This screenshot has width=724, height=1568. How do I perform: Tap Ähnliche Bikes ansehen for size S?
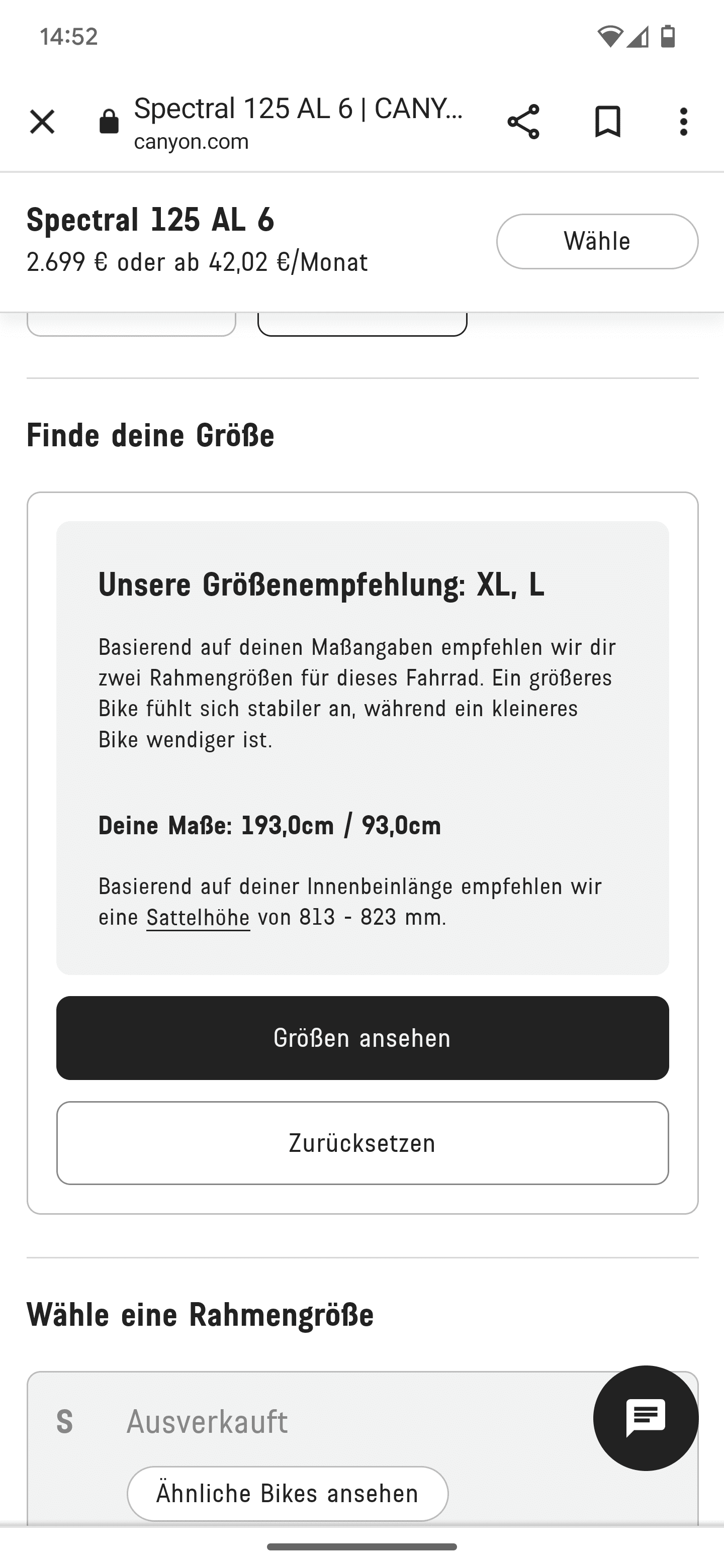click(288, 1493)
